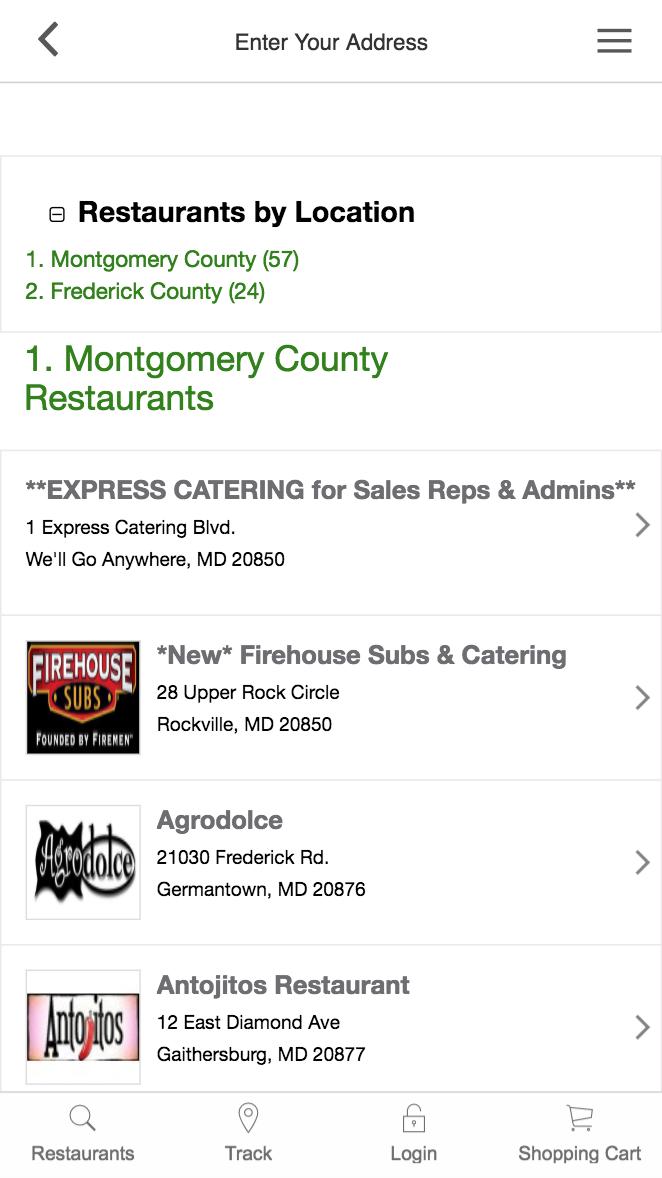The height and width of the screenshot is (1178, 662).
Task: Go back using the top arrow
Action: pos(48,41)
